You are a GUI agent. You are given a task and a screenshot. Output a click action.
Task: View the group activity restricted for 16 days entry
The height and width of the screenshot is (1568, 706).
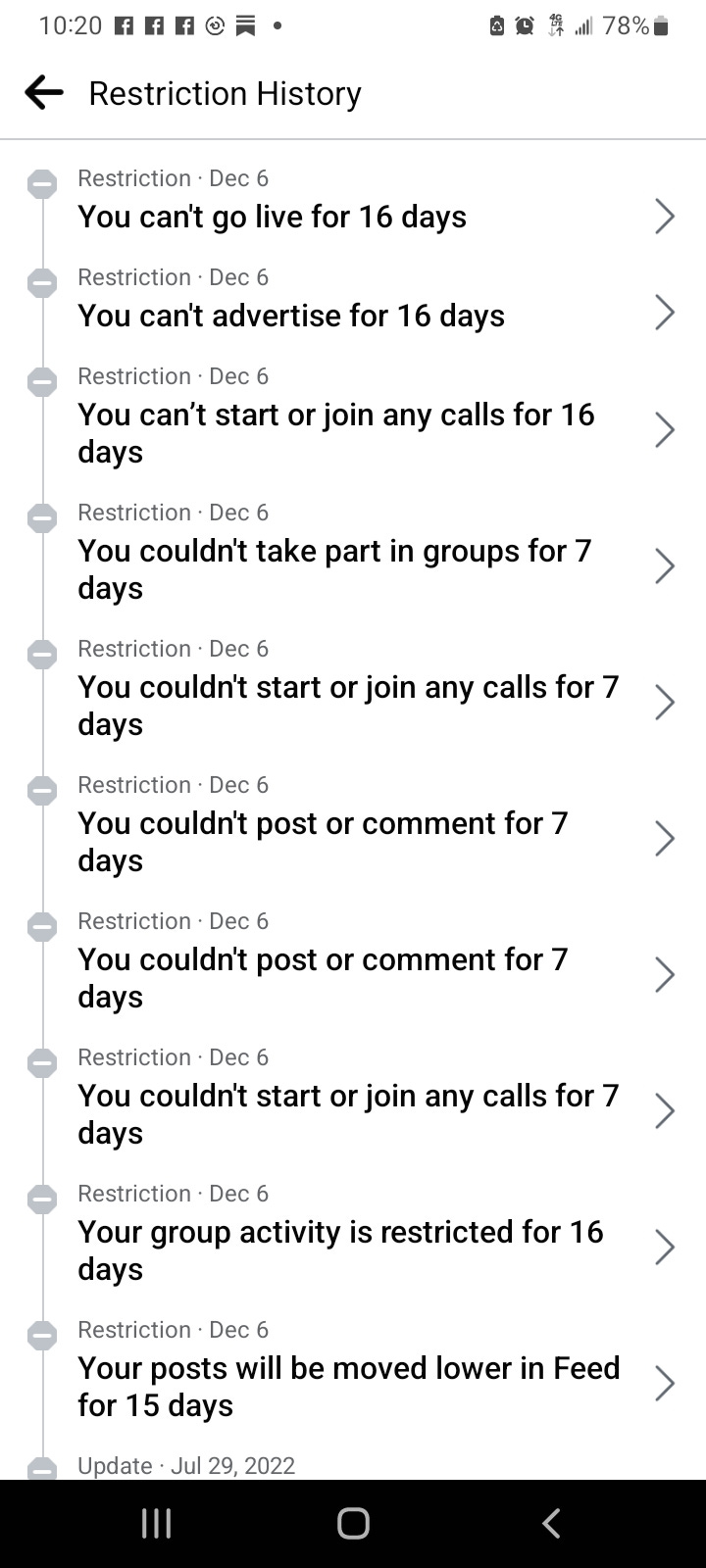pyautogui.click(x=353, y=1233)
